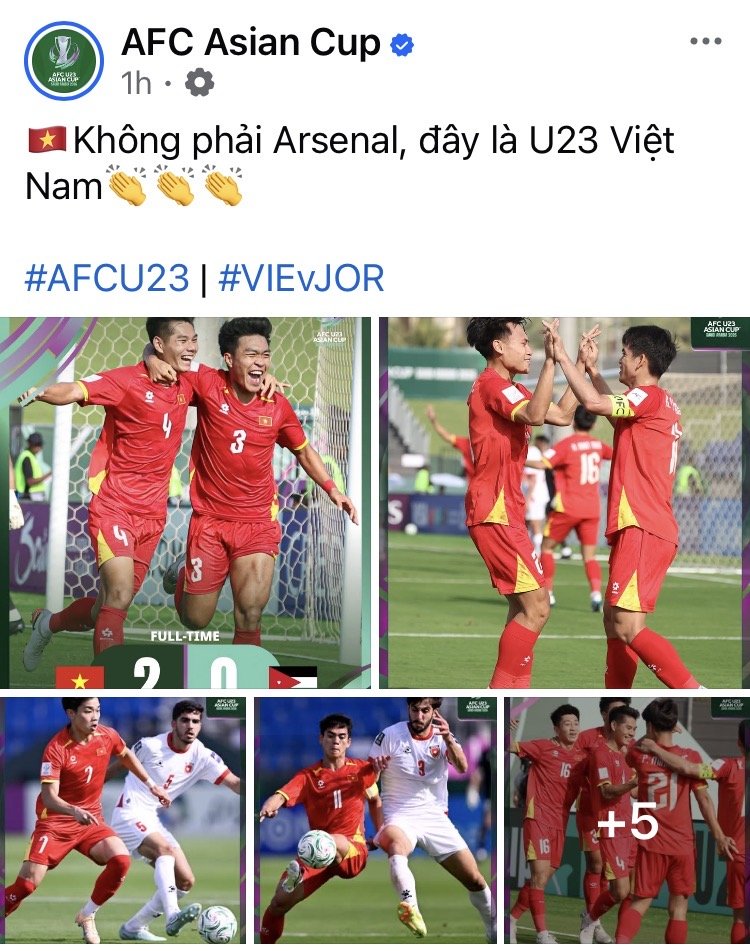Open the #VIEvJOR hashtag
The image size is (750, 951).
pos(301,277)
